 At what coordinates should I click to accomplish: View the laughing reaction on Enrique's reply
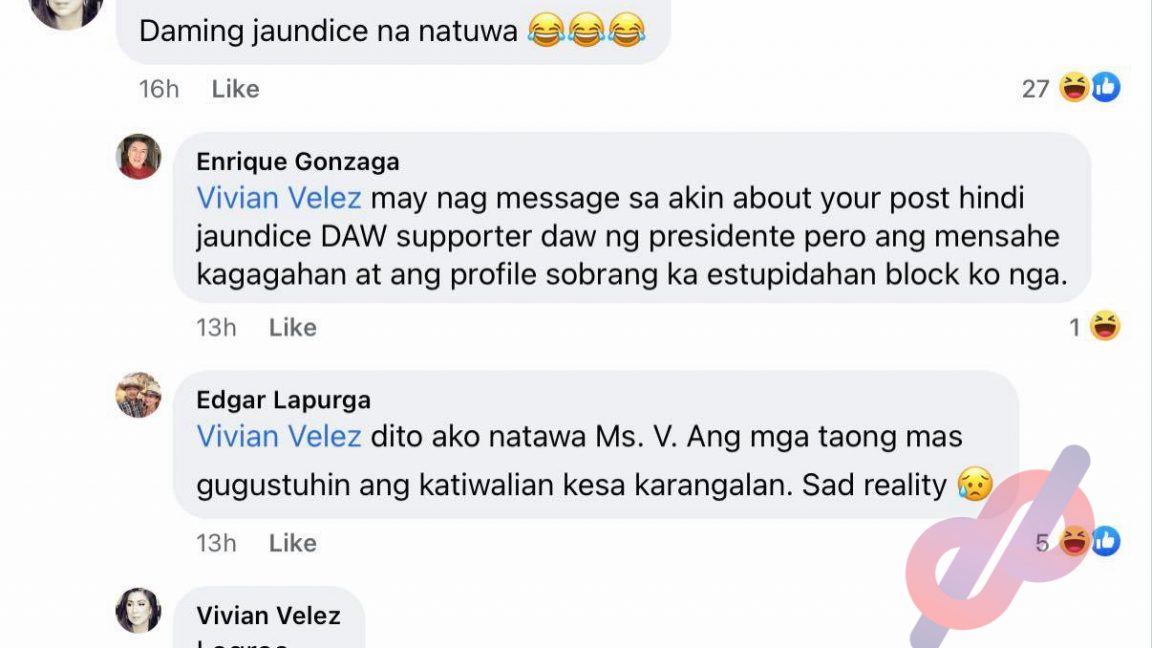(x=1096, y=327)
